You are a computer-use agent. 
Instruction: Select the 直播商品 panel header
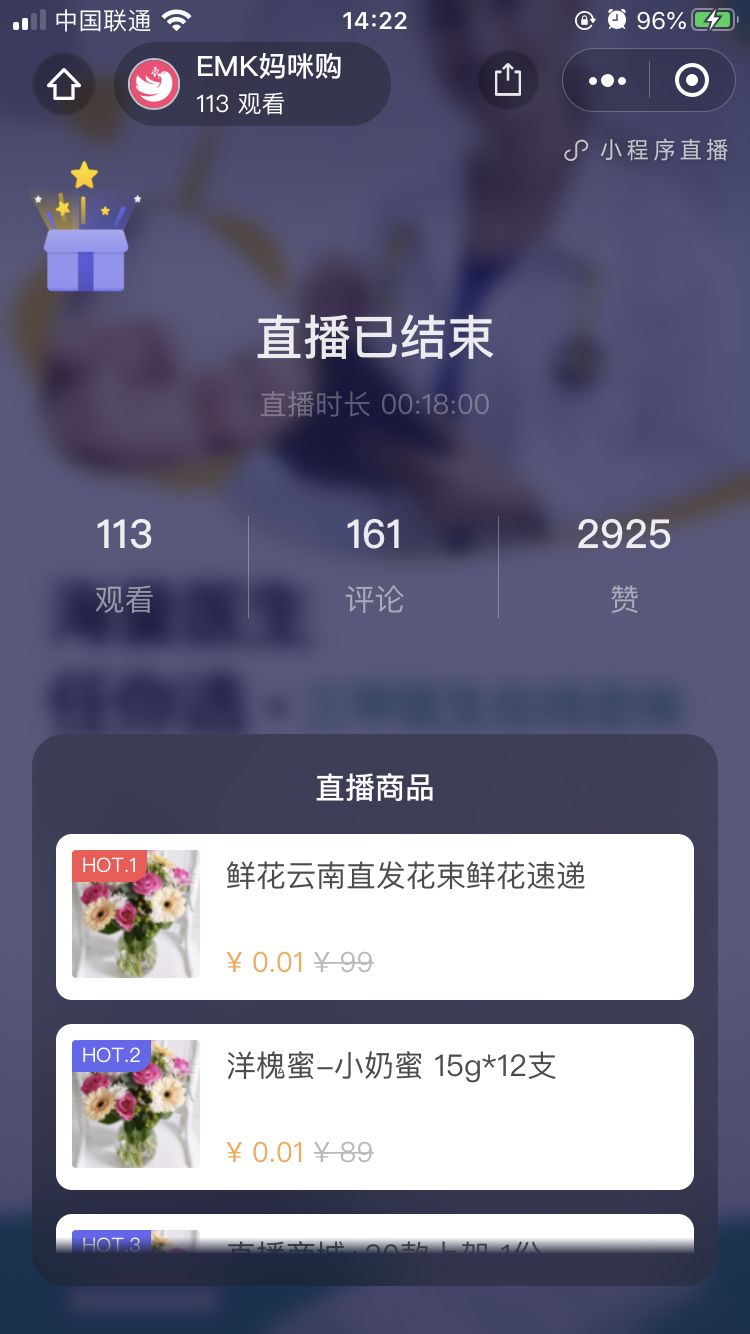(x=374, y=789)
